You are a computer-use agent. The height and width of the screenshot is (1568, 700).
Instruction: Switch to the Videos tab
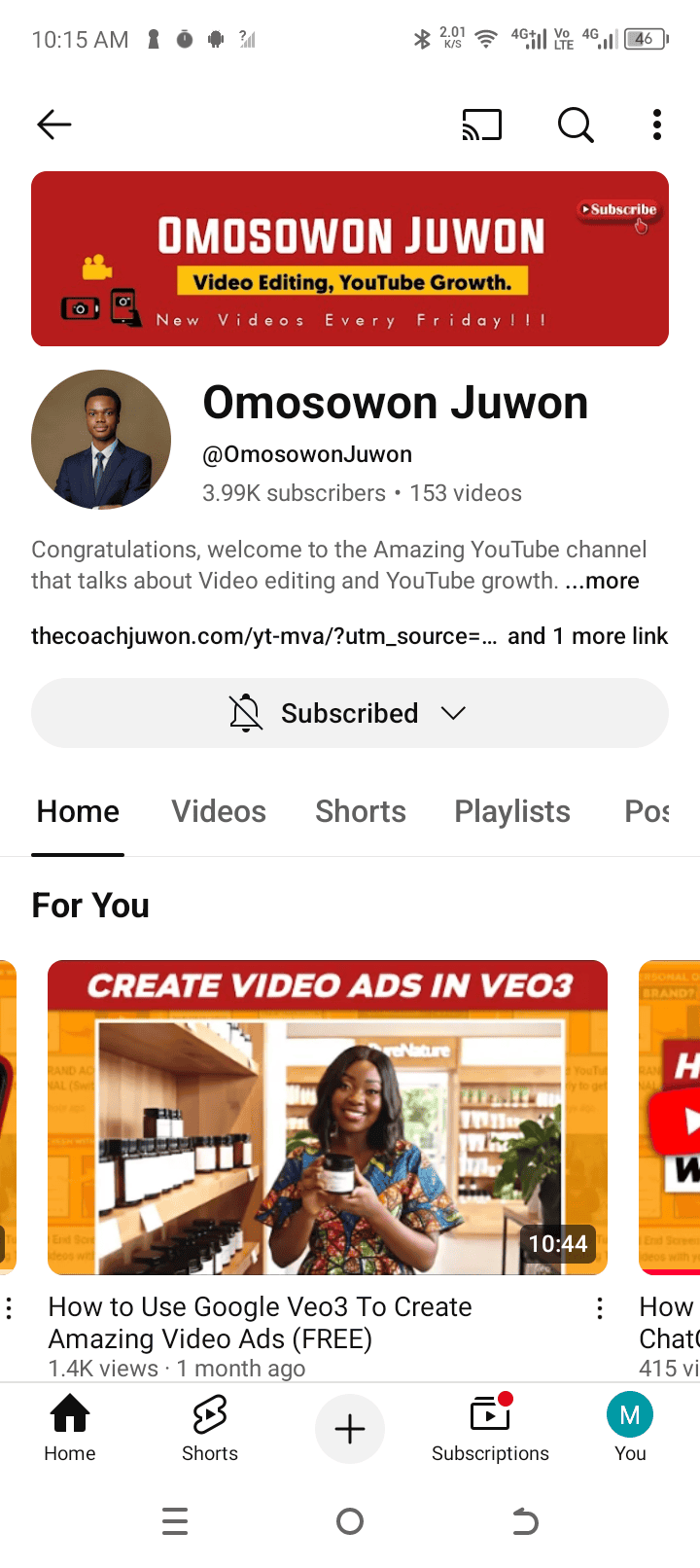click(x=219, y=811)
